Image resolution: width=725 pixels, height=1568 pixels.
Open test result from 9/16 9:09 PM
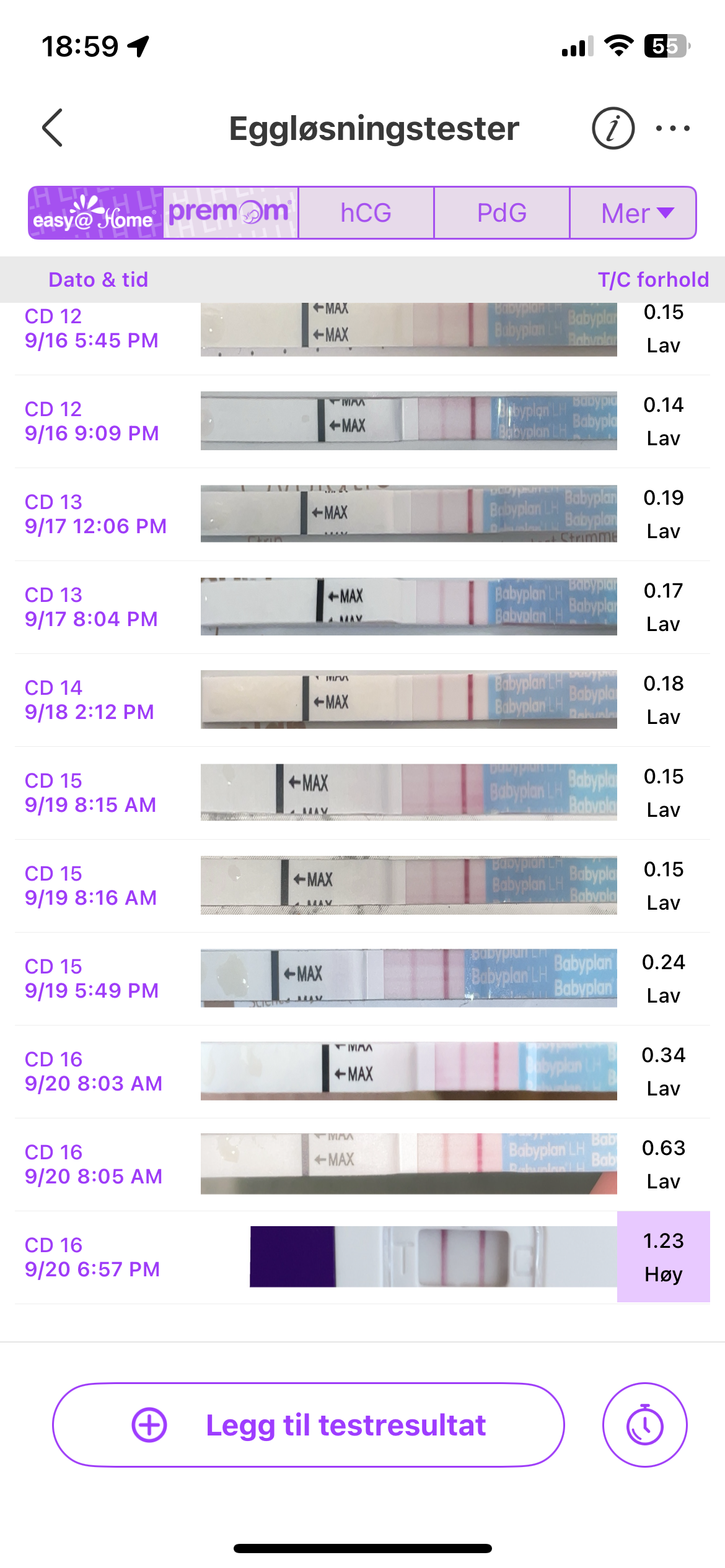(x=362, y=421)
